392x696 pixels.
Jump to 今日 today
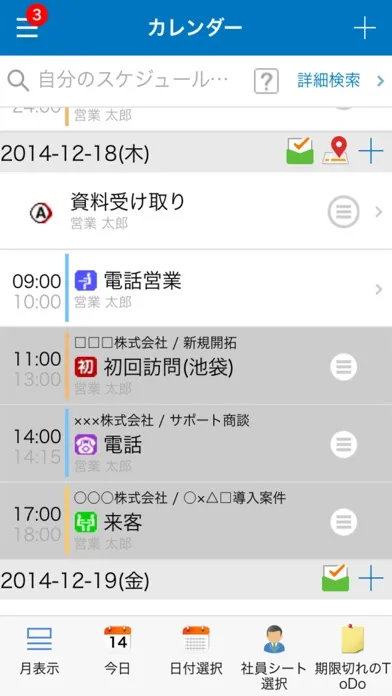tap(117, 650)
